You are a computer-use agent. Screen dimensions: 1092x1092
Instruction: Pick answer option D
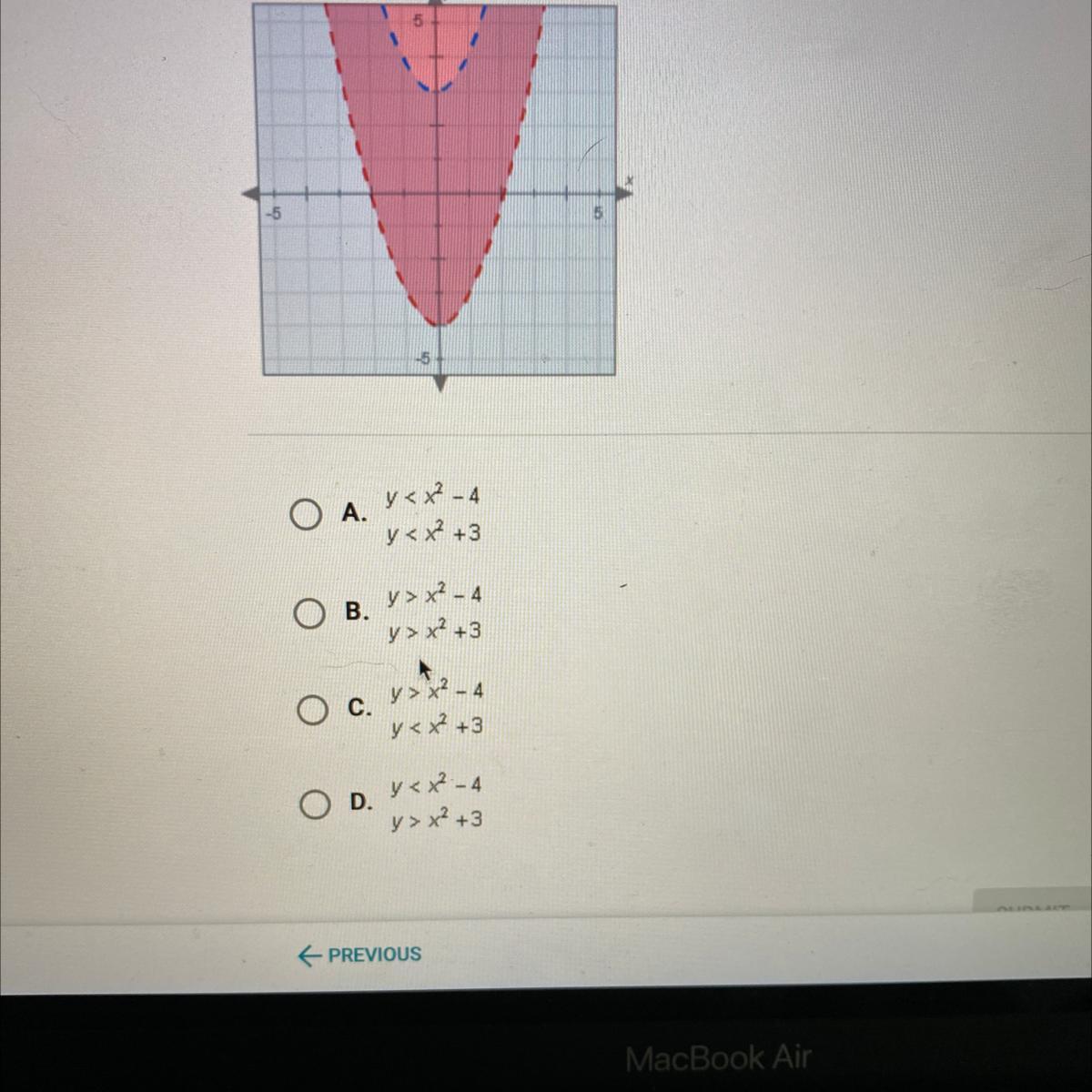pos(315,804)
